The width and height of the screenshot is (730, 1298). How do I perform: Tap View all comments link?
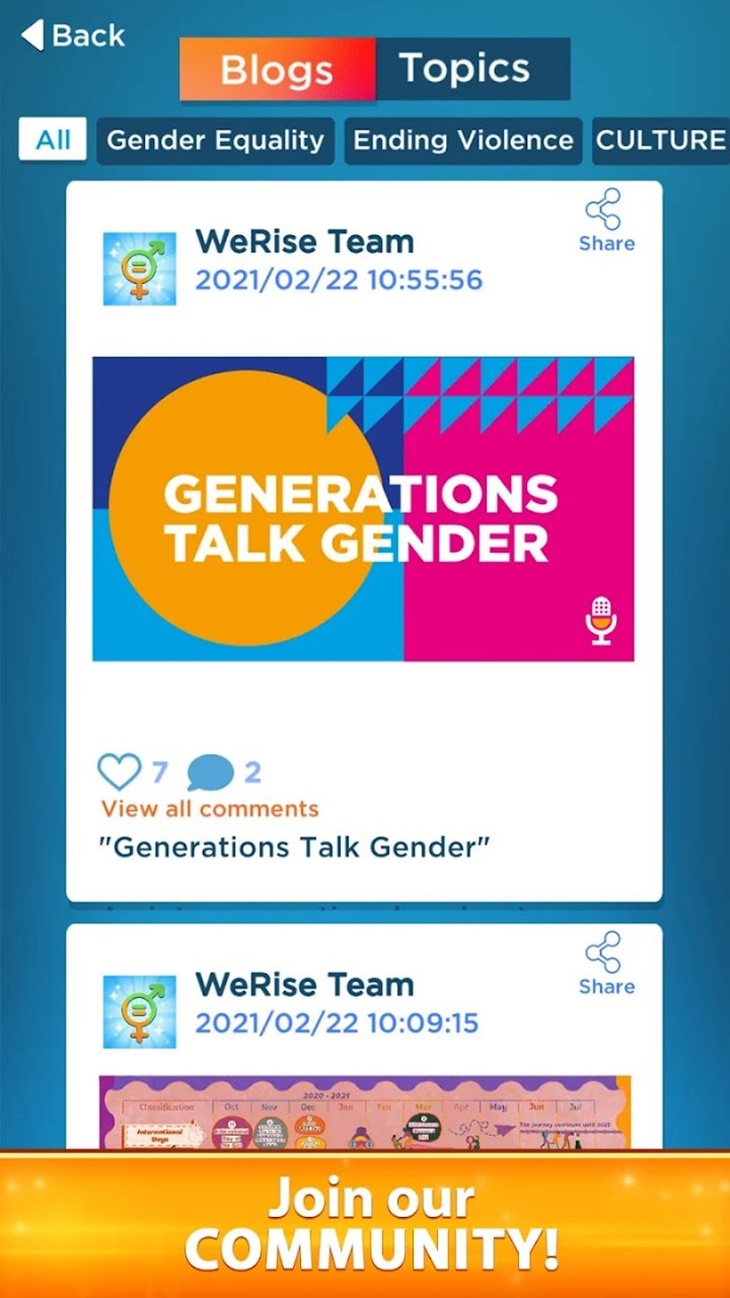[209, 809]
